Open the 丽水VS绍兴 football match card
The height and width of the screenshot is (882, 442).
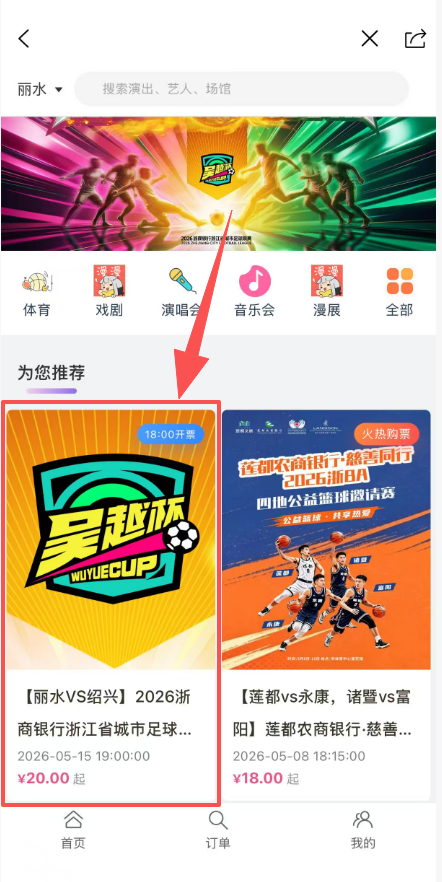[111, 603]
